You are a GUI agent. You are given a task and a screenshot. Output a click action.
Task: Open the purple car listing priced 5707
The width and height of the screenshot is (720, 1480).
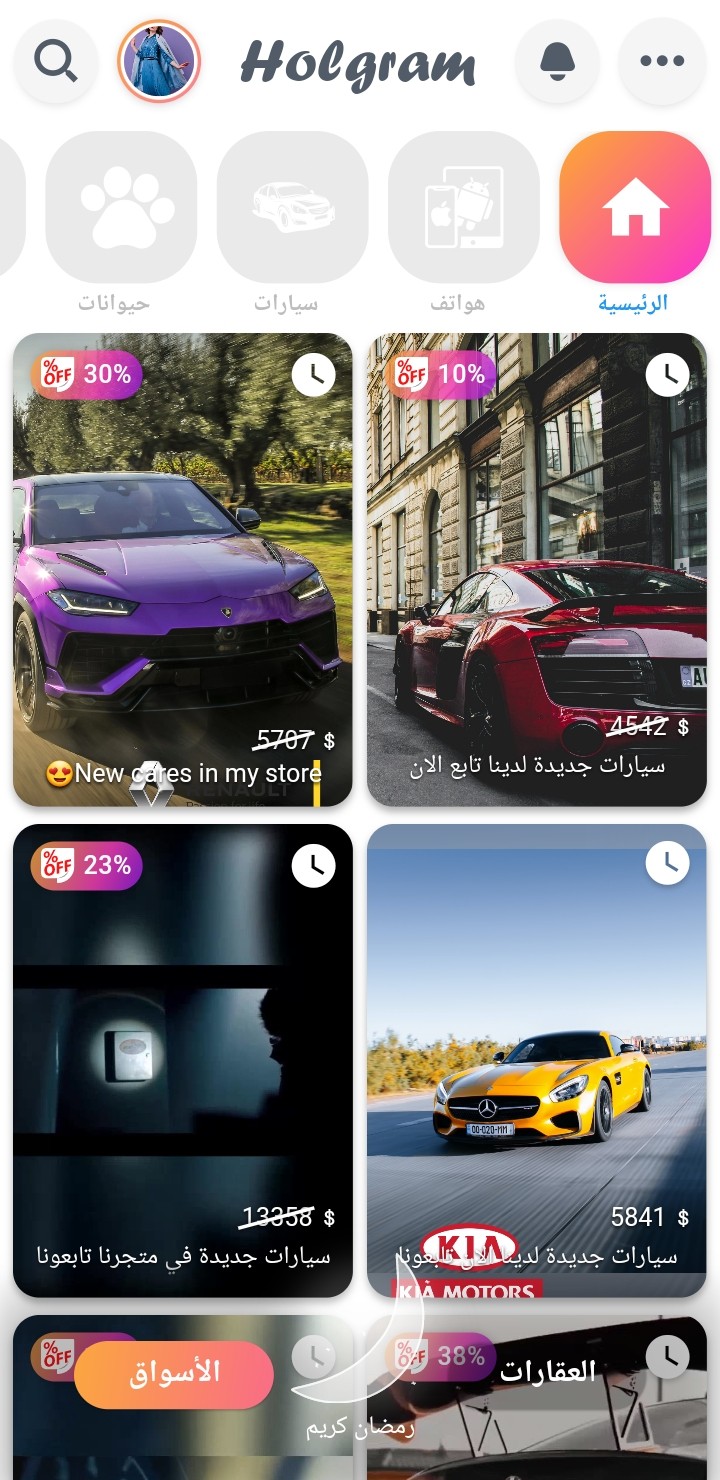(183, 570)
